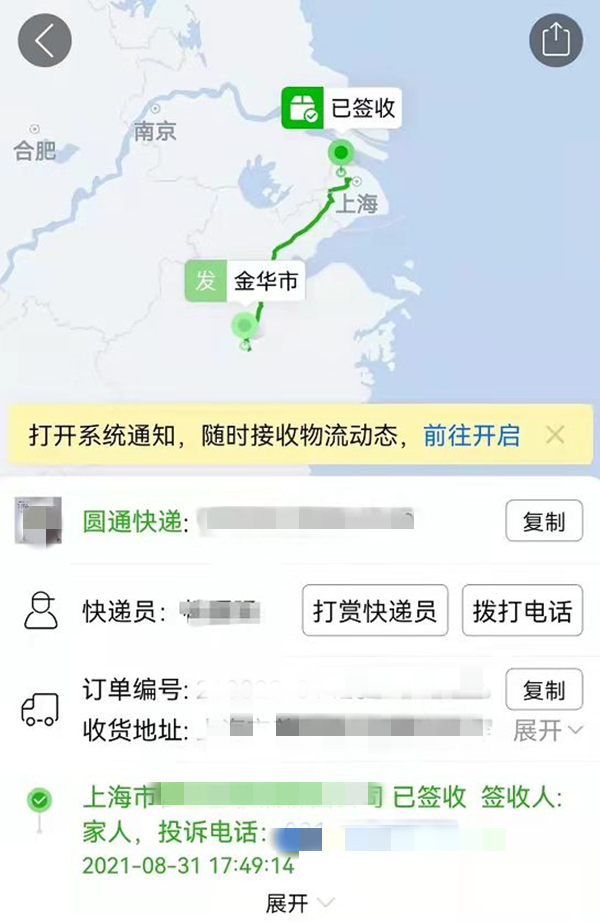The width and height of the screenshot is (600, 922).
Task: Tap 前往开启 to enable notifications
Action: tap(471, 436)
